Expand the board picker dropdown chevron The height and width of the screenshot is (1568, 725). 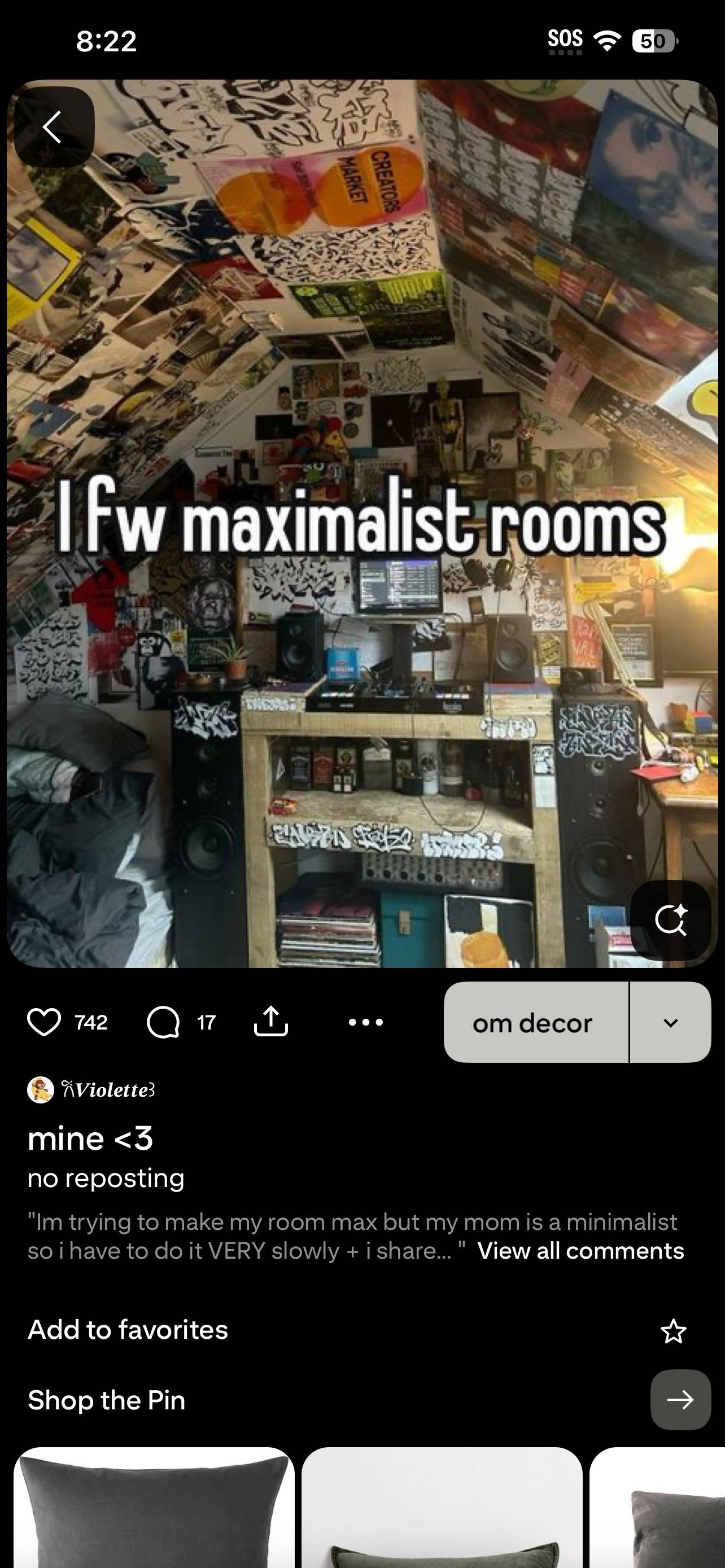670,1022
